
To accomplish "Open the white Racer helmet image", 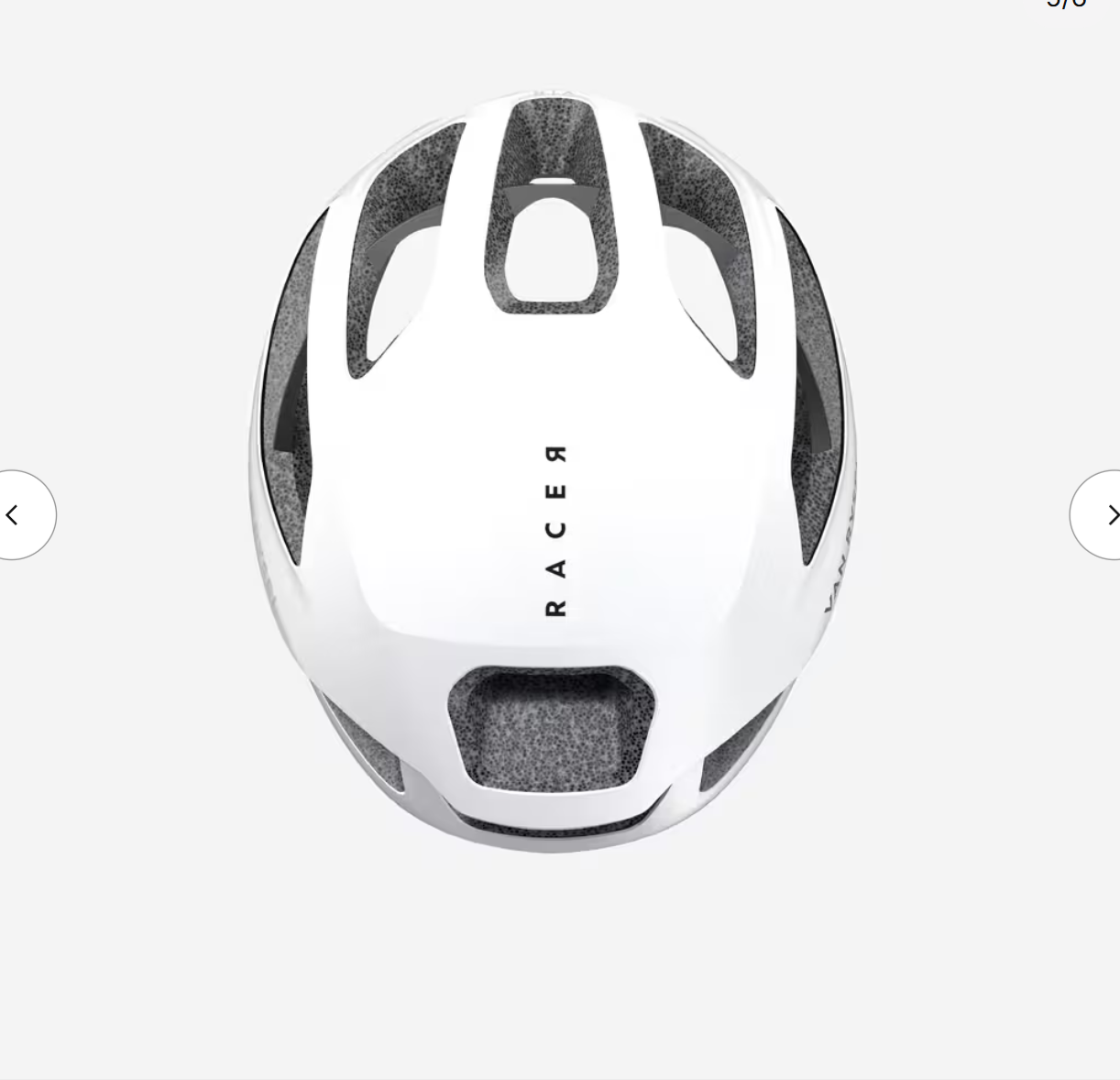I will click(554, 472).
